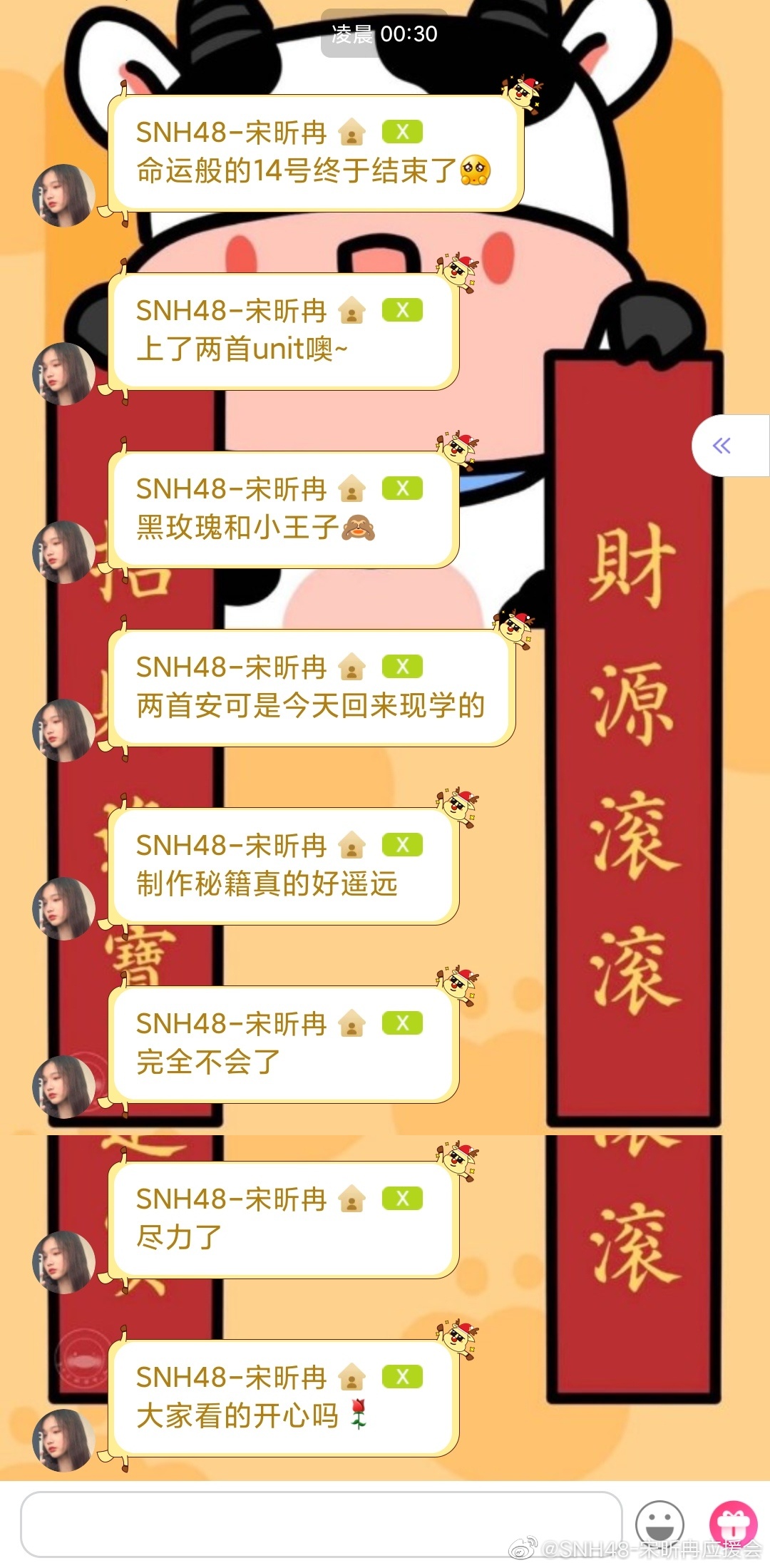
Task: Open the gift icon
Action: 733,1523
